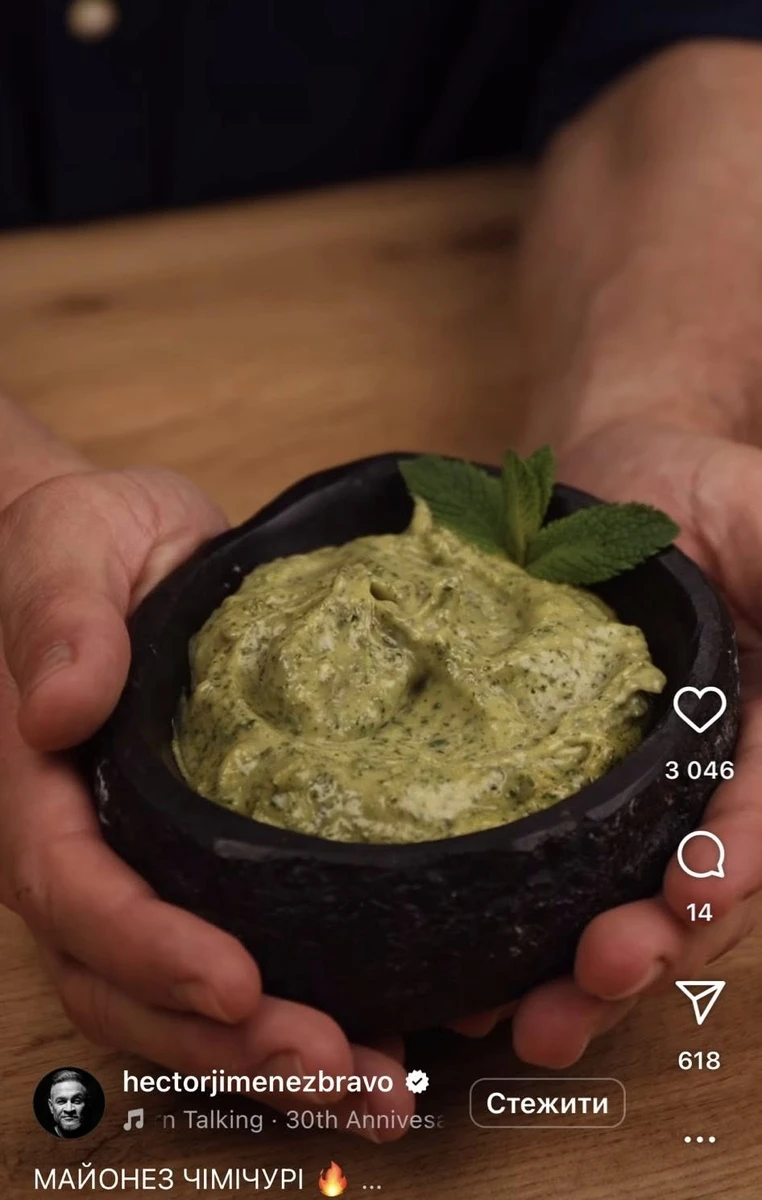762x1200 pixels.
Task: Tap the Стежити follow button
Action: tap(547, 1103)
